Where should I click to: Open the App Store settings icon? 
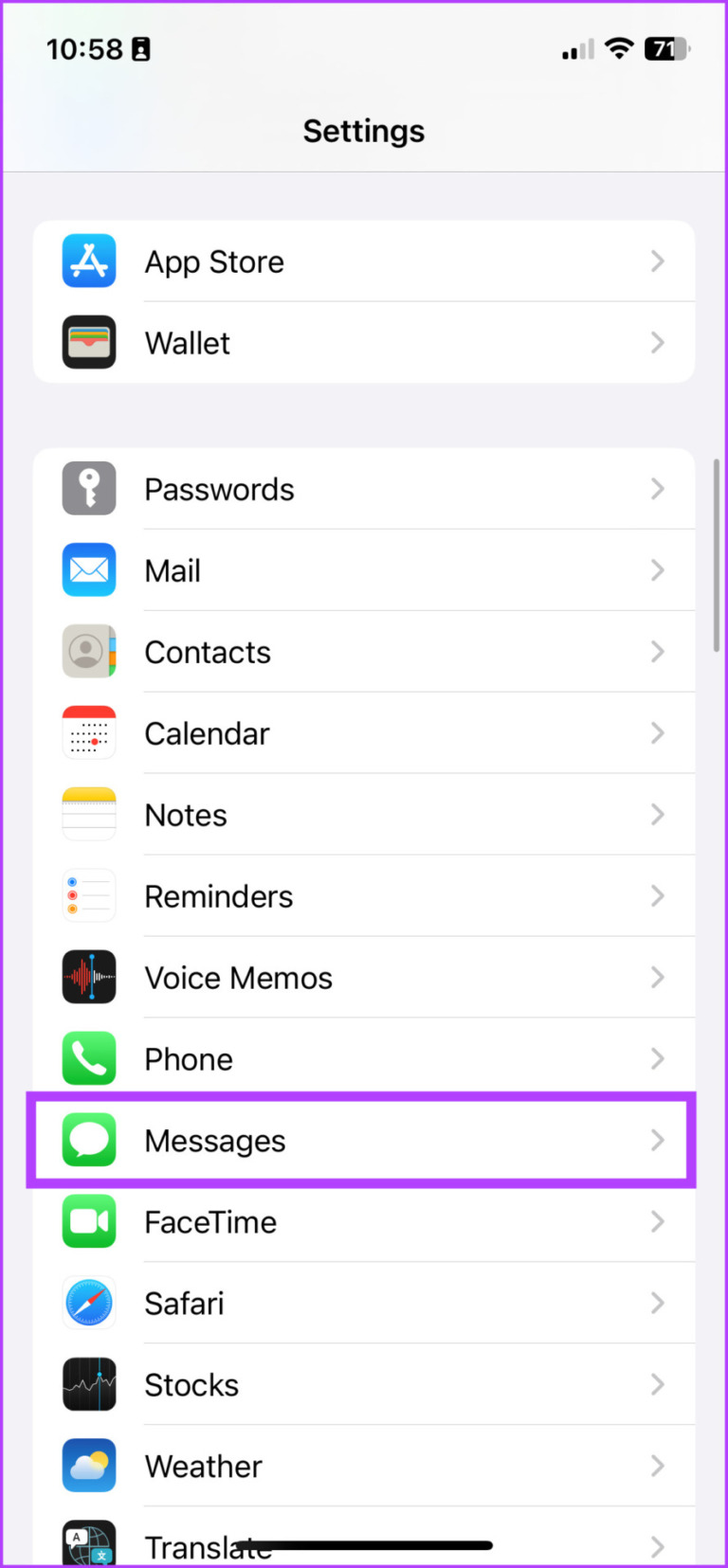tap(88, 261)
